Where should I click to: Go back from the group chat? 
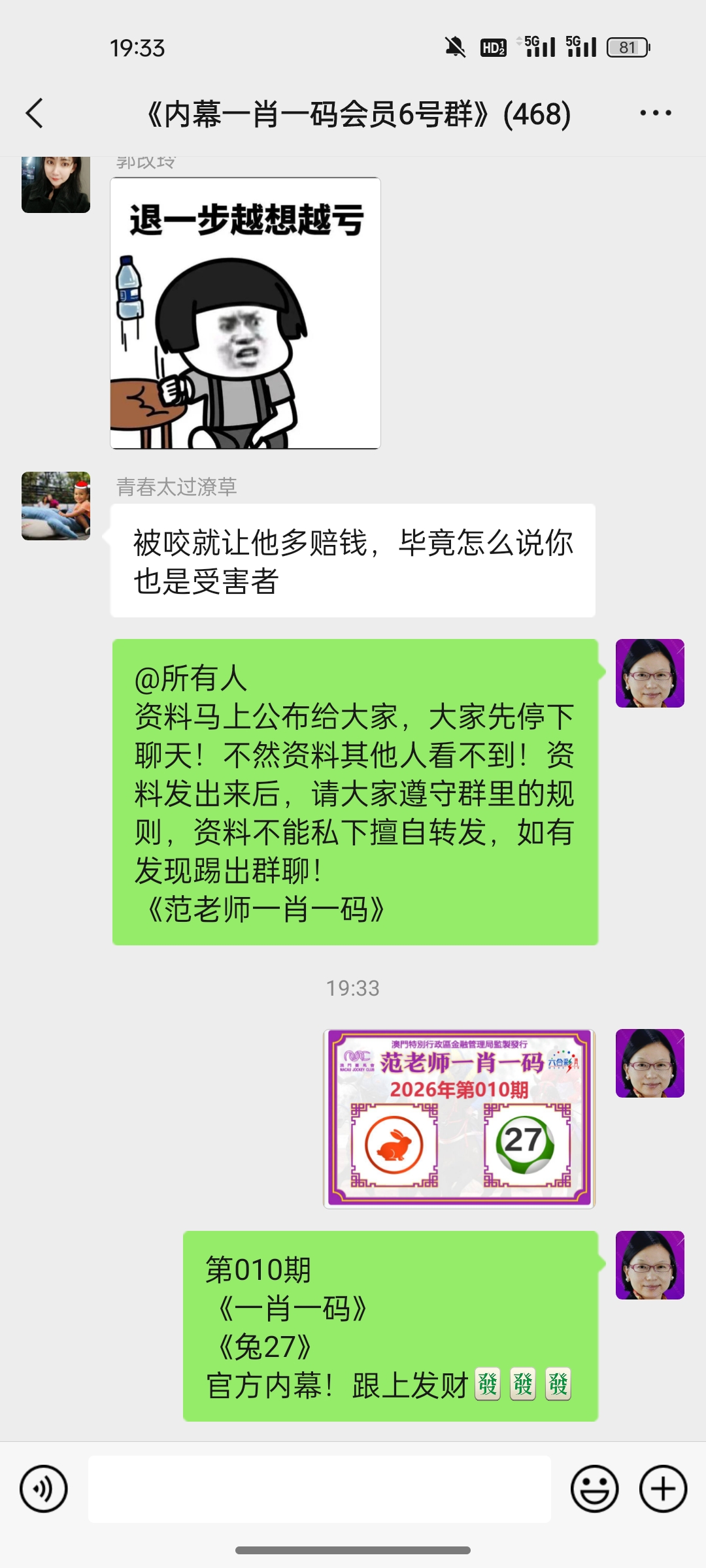[35, 113]
